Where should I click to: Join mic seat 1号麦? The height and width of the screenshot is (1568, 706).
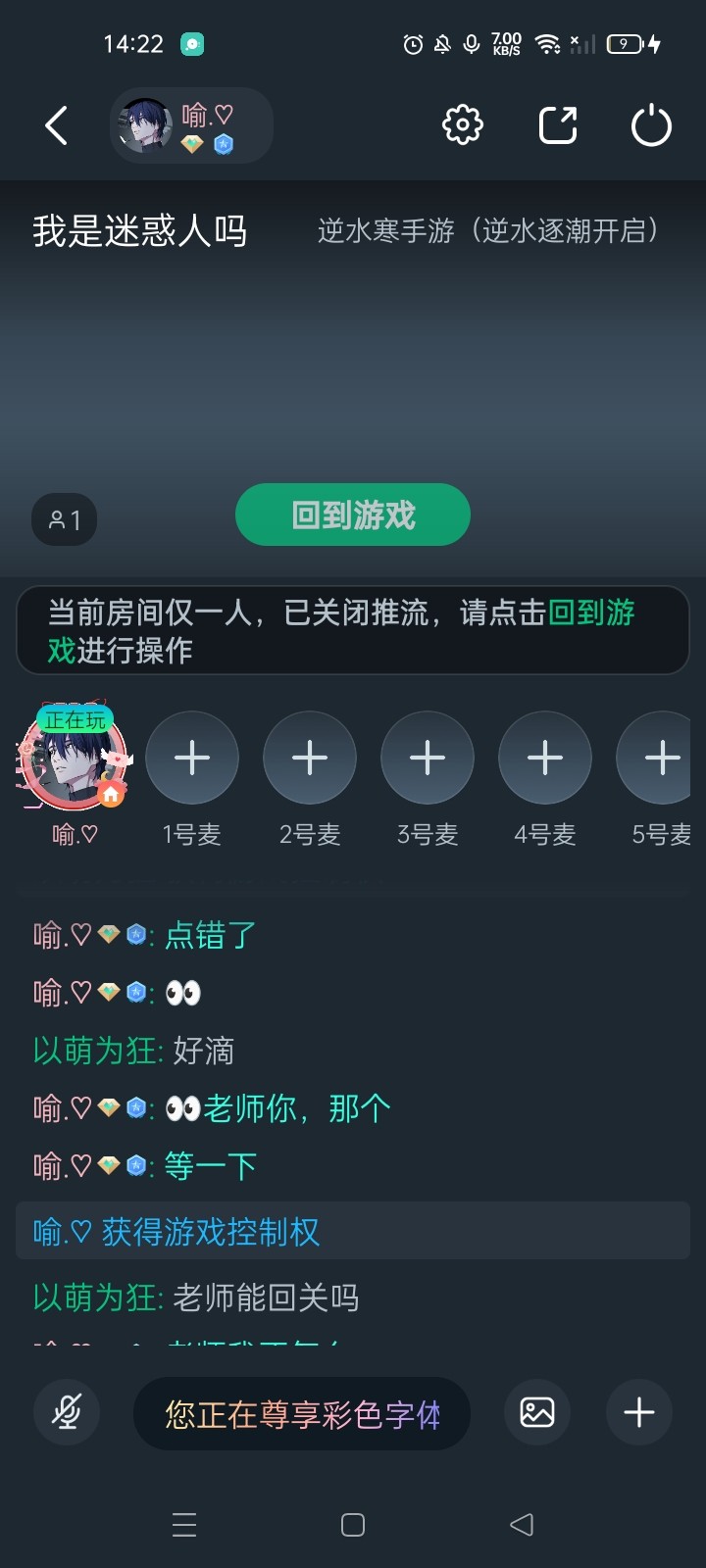(x=192, y=758)
